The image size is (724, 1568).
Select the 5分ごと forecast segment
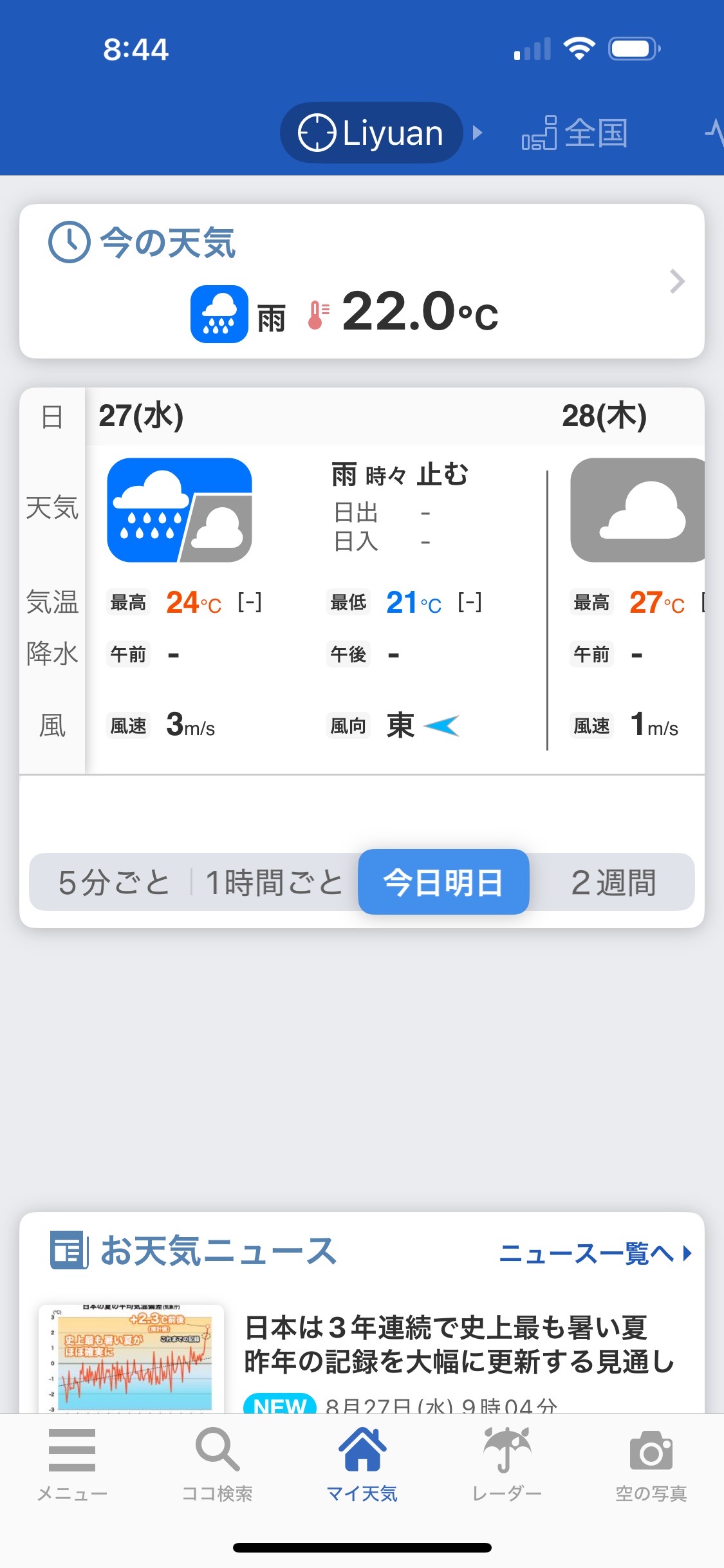click(114, 882)
